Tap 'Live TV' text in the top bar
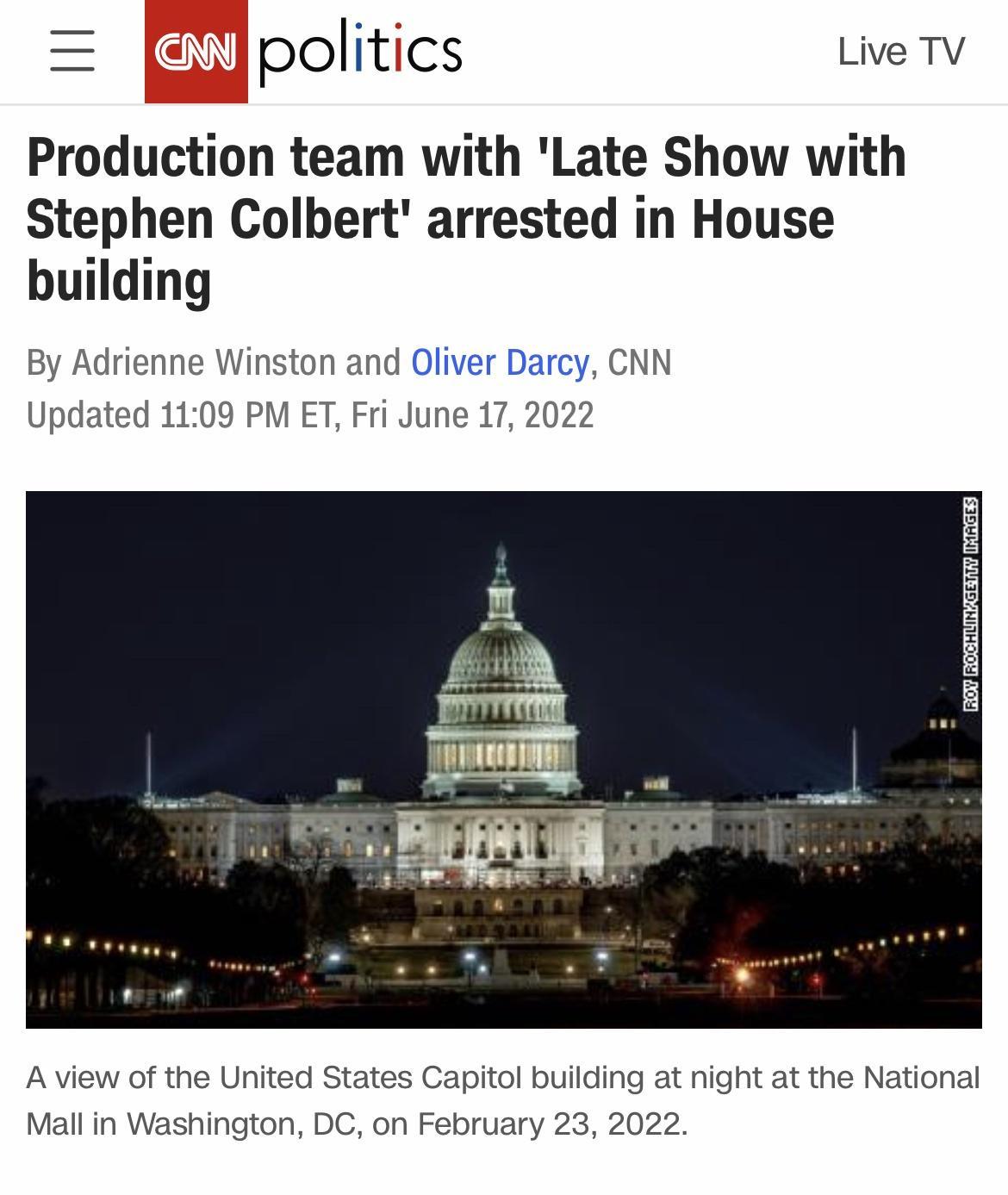Screen dimensions: 1008x1195 (x=899, y=50)
